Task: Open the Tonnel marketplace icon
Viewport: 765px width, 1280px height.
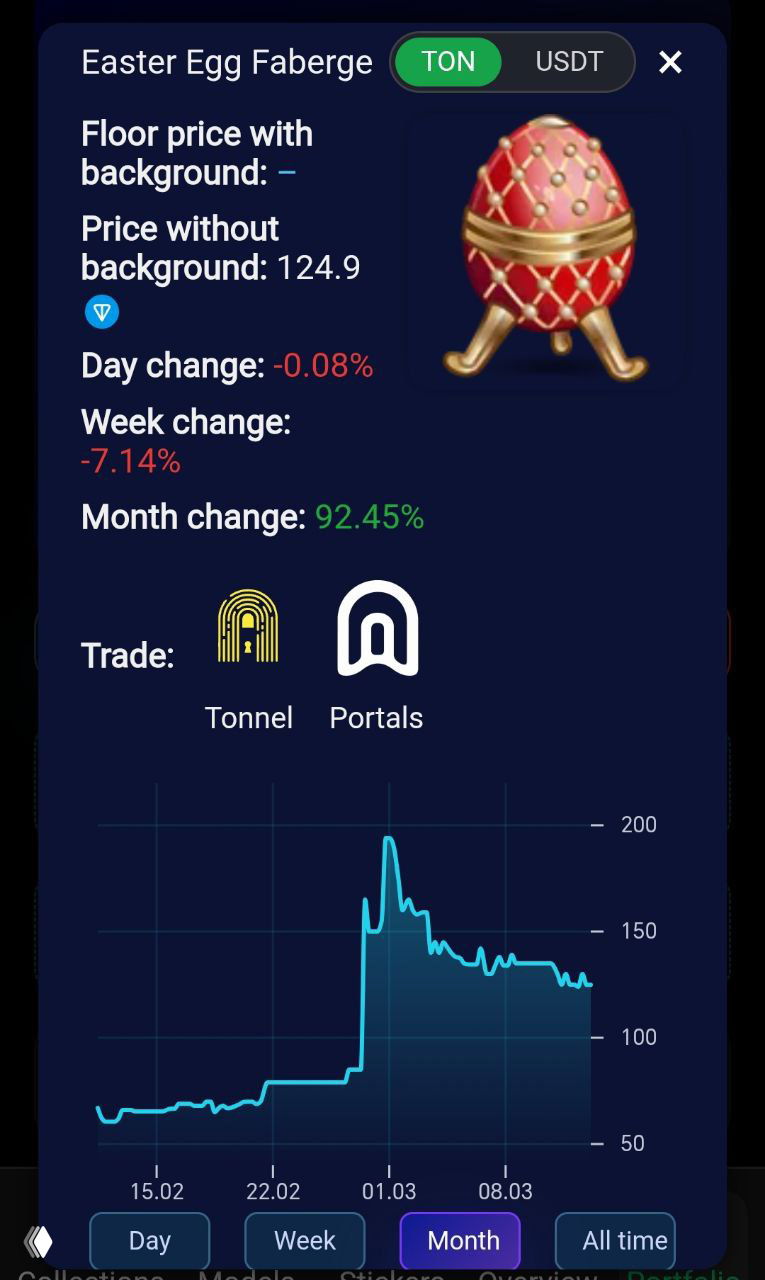Action: (x=248, y=628)
